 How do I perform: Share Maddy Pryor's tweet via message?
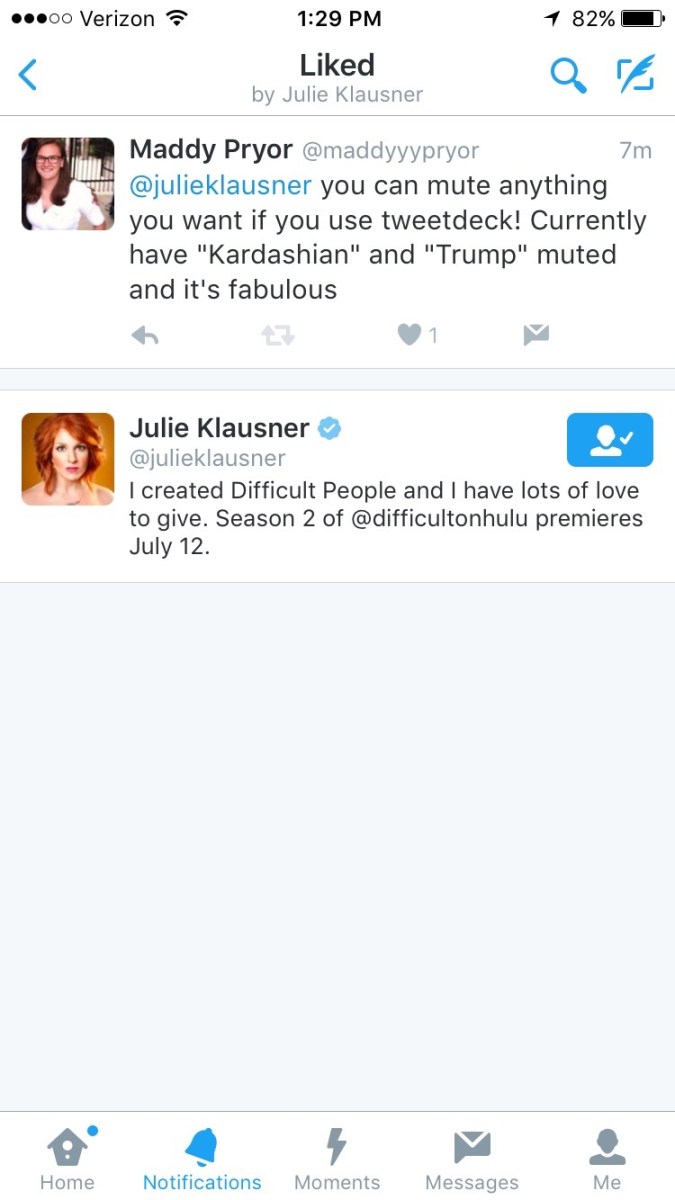tap(536, 336)
